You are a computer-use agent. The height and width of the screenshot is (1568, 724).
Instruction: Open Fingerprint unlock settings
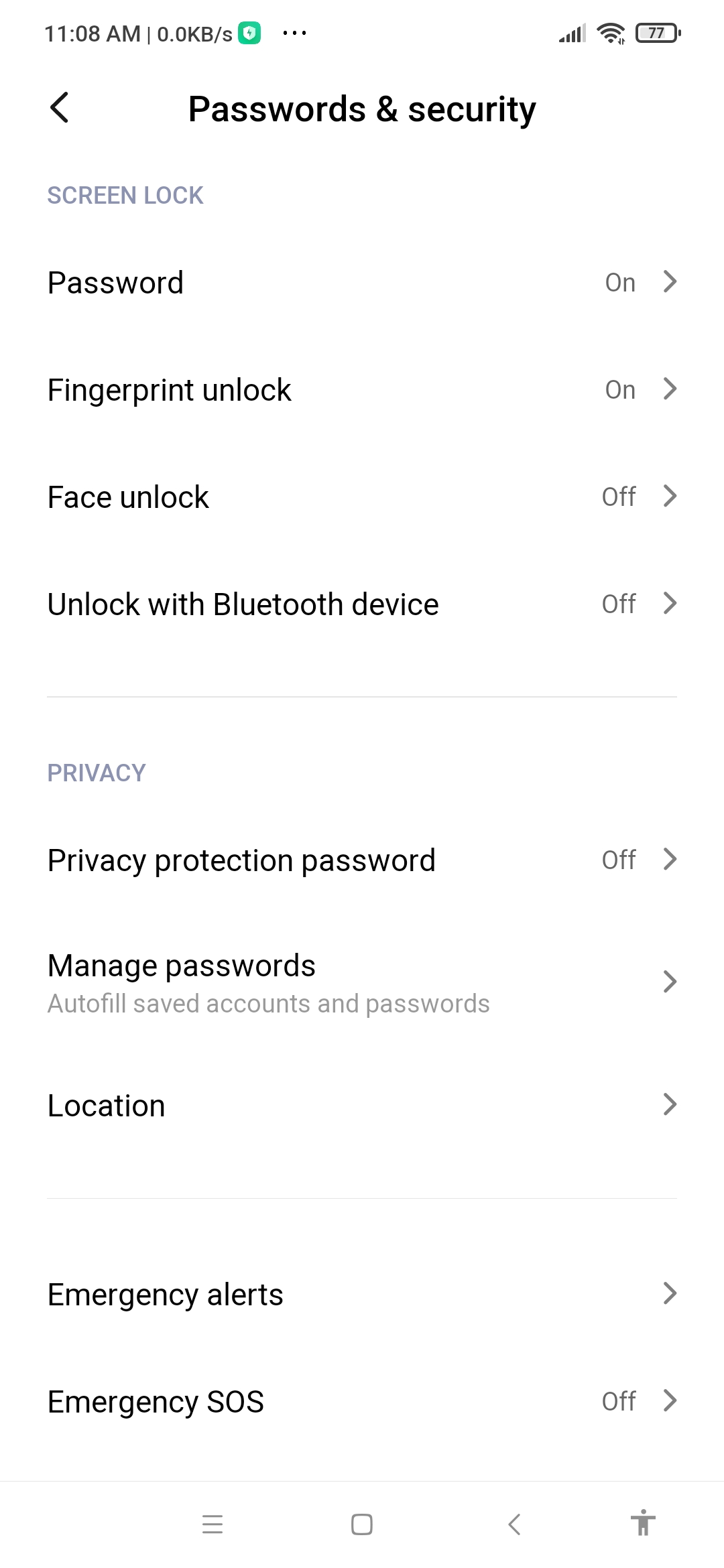pyautogui.click(x=362, y=389)
